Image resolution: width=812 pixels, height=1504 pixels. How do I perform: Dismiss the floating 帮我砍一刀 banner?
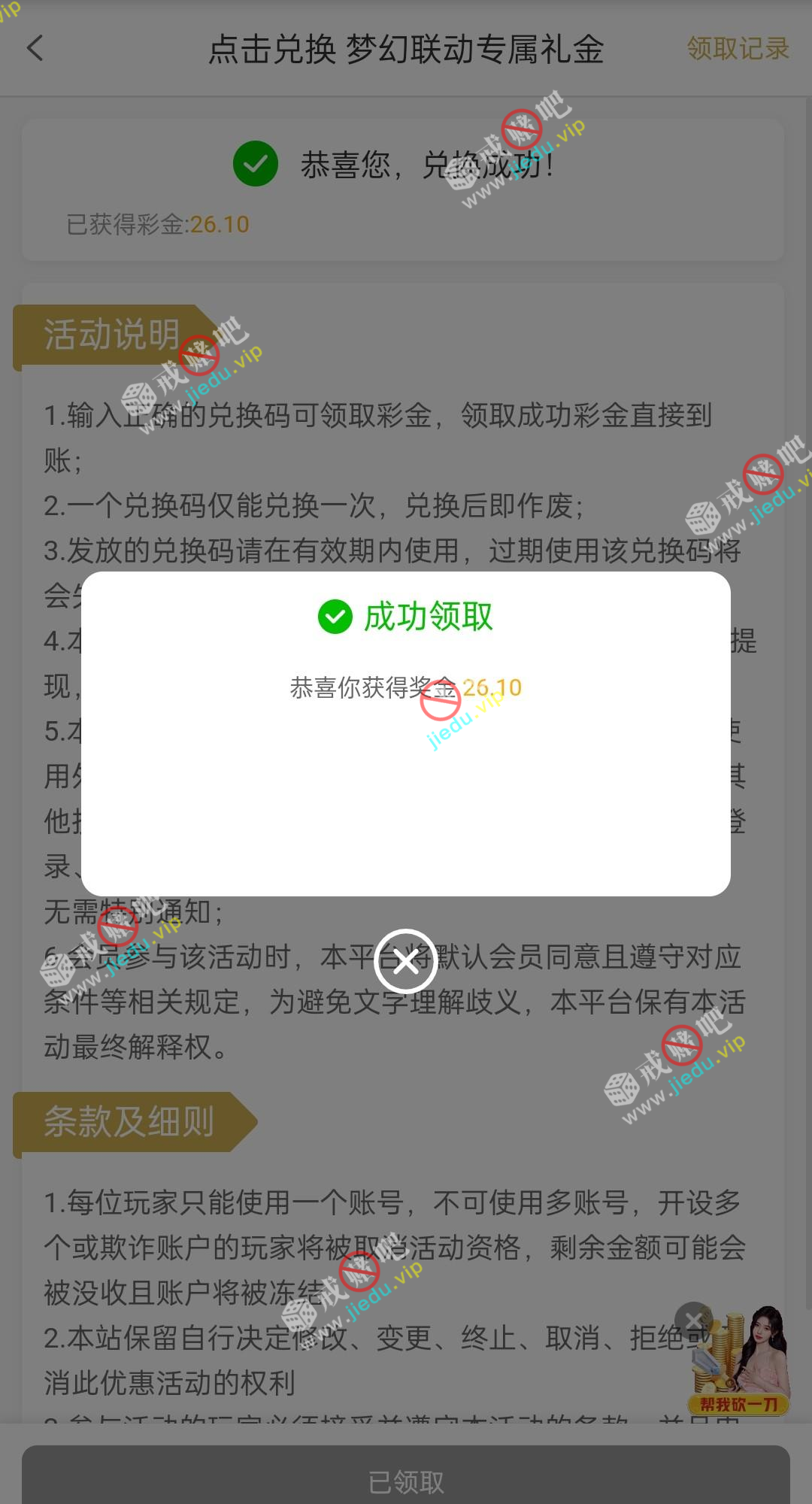click(x=692, y=1320)
